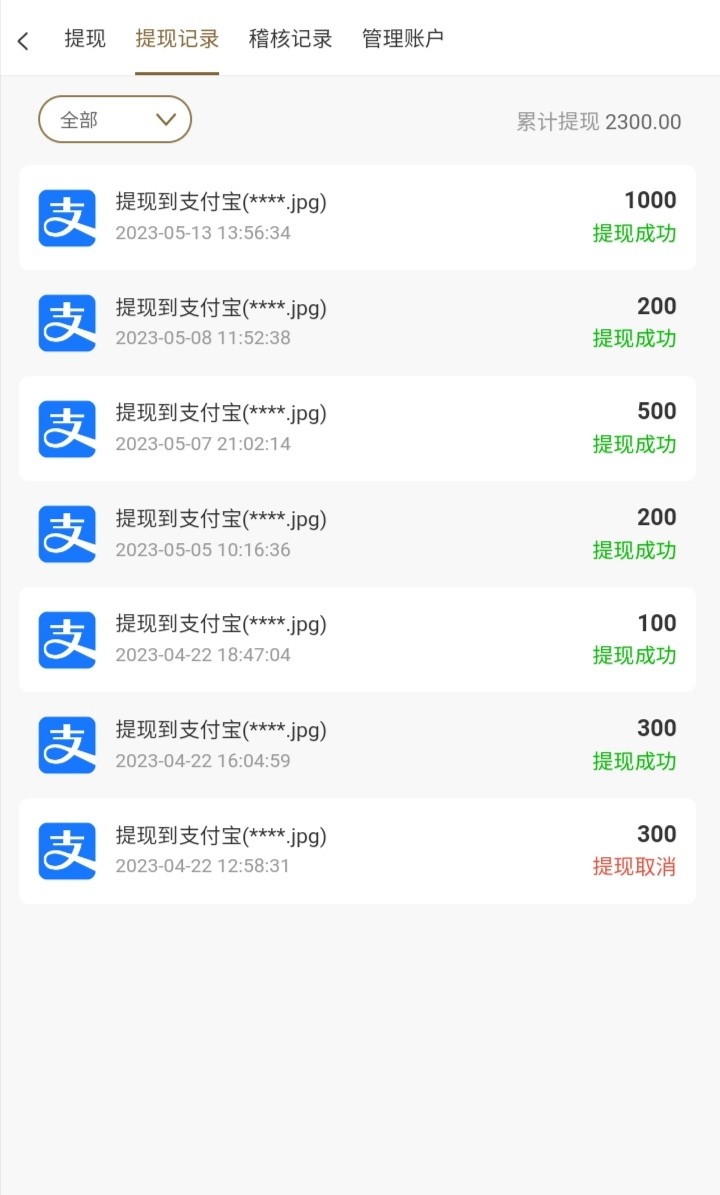Go back using the top-left arrow
Screen dimensions: 720x1195
coord(23,41)
